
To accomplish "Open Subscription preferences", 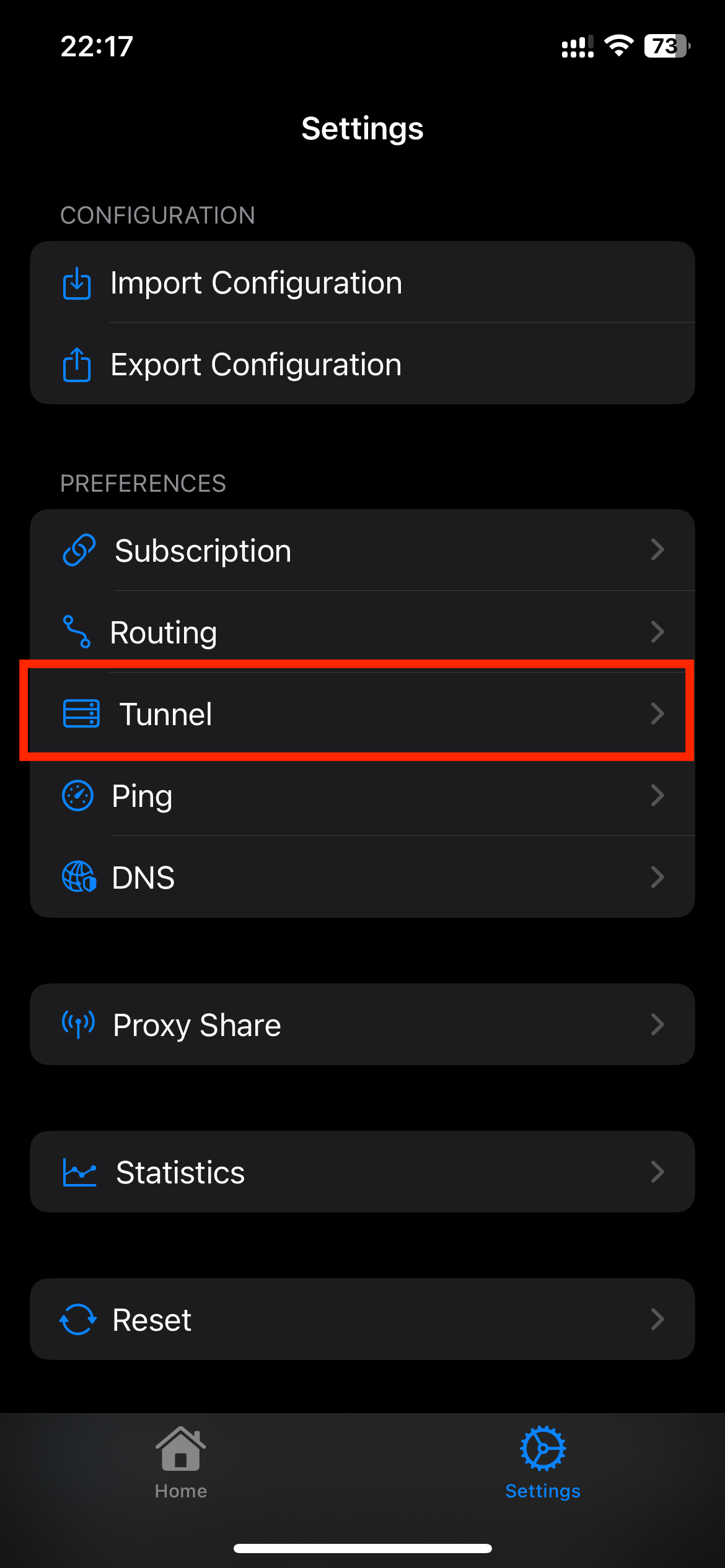I will click(x=362, y=551).
